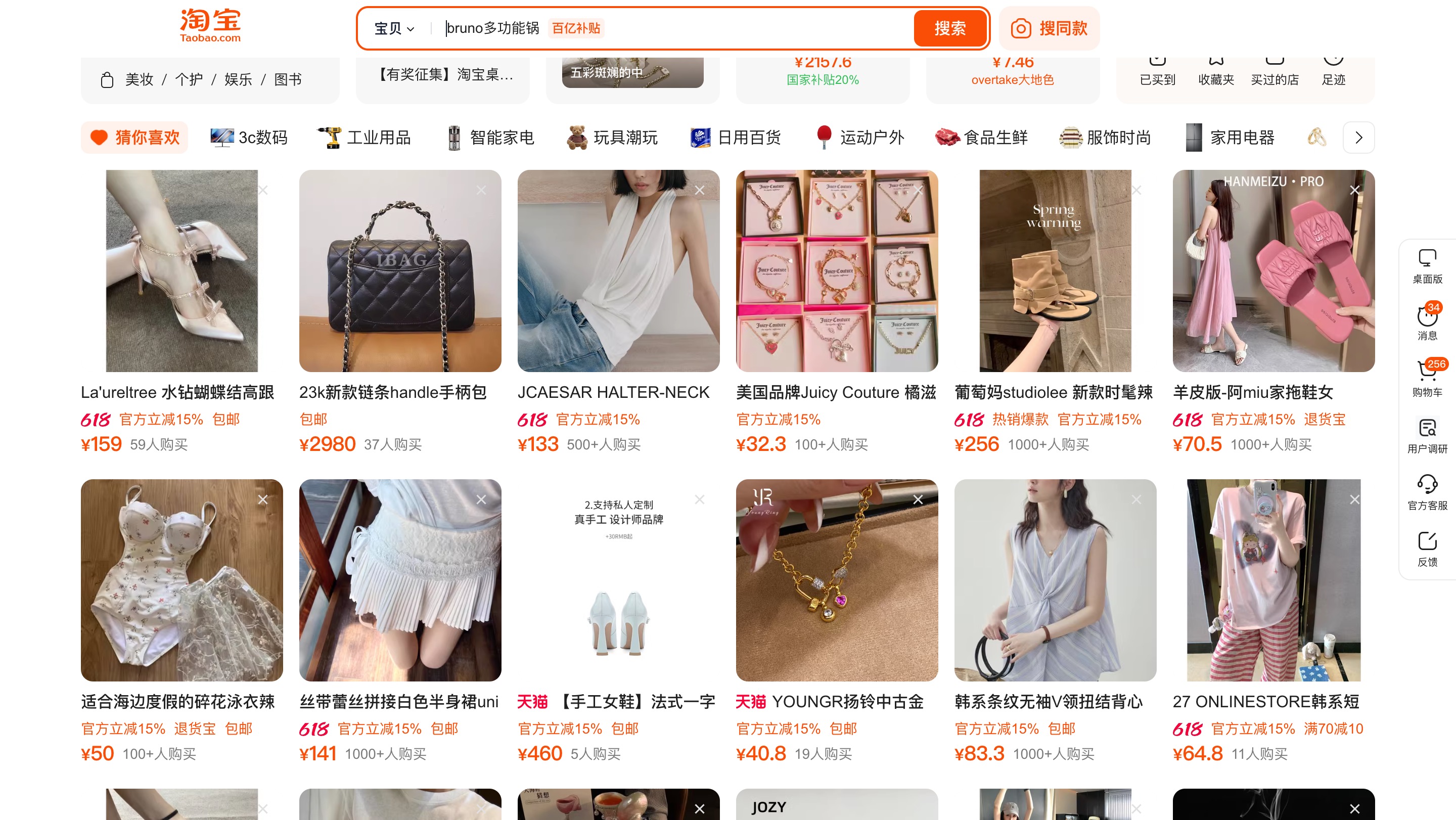The height and width of the screenshot is (820, 1456).
Task: Switch to the 3c数码 category tab
Action: [x=249, y=138]
